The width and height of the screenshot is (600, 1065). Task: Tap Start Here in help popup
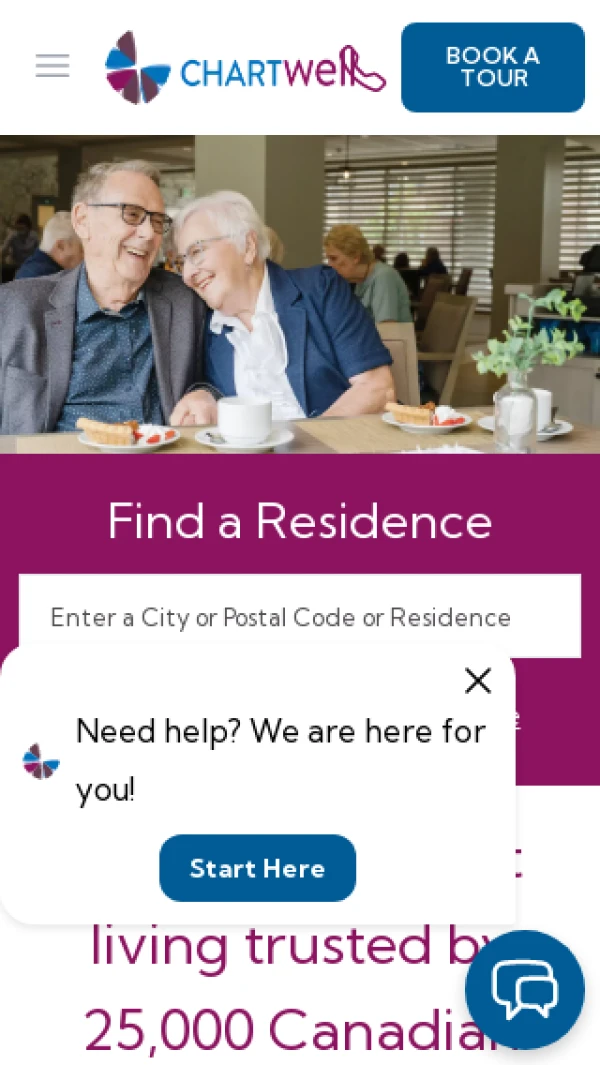pos(257,868)
